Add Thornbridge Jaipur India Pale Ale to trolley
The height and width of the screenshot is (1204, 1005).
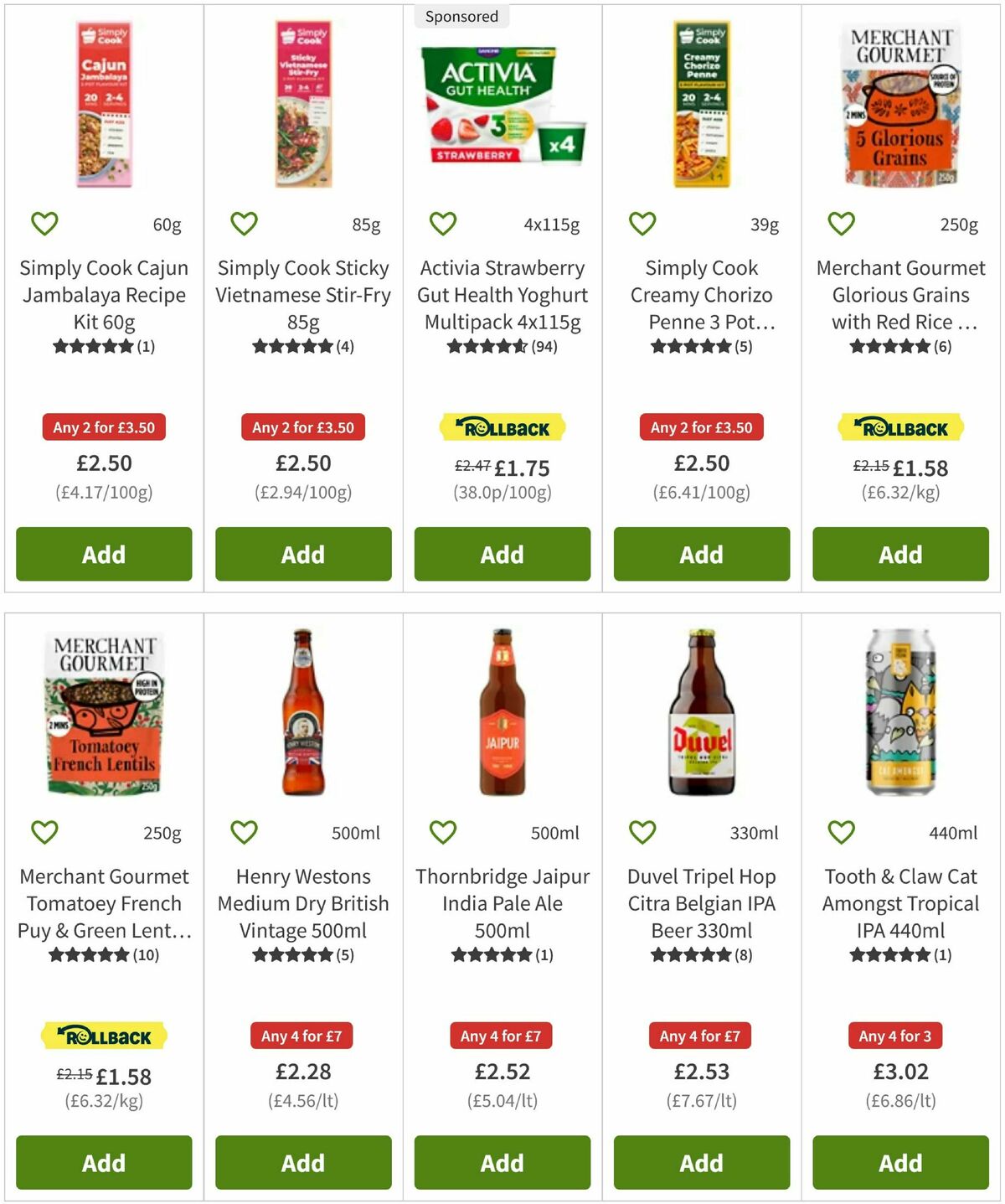point(502,1162)
